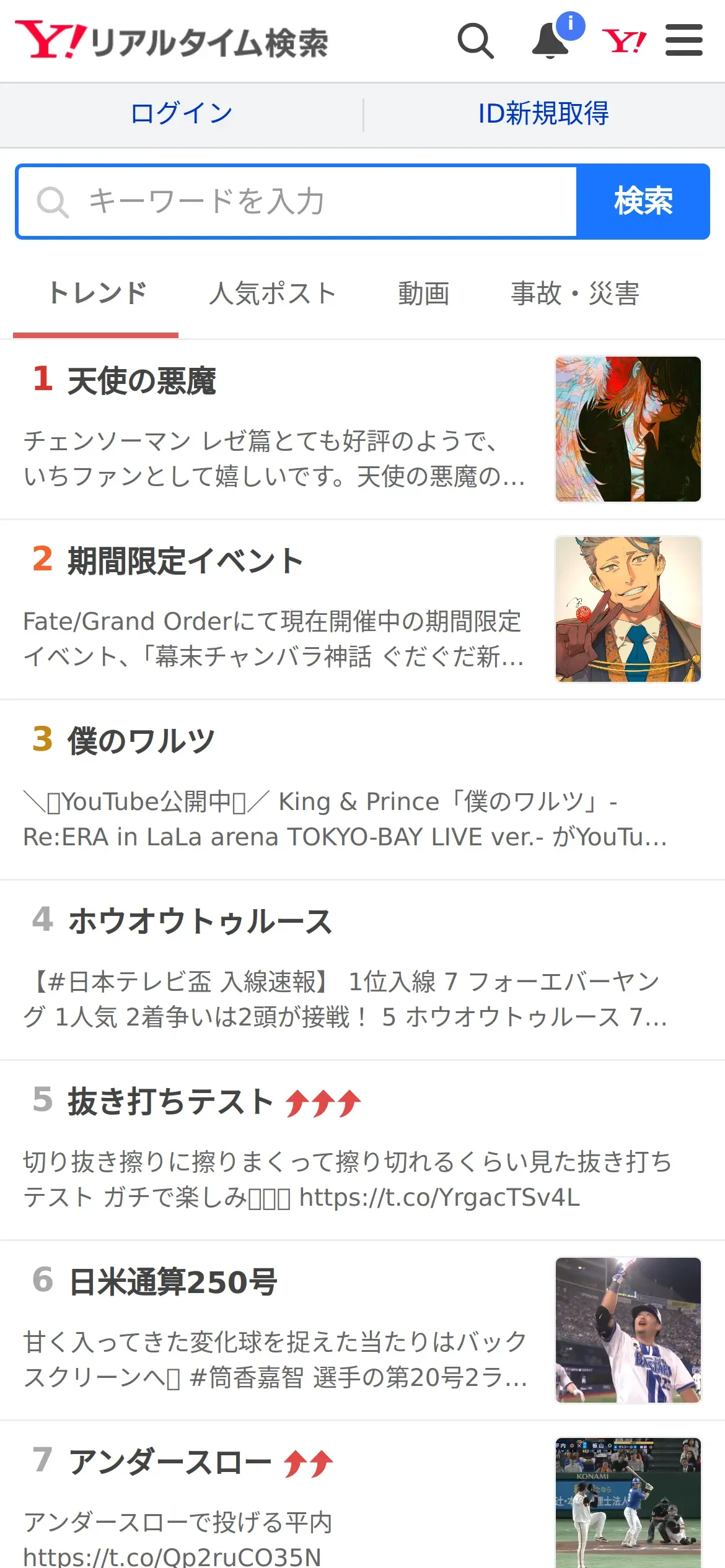
Task: Tap the blue 検索 button
Action: click(643, 201)
